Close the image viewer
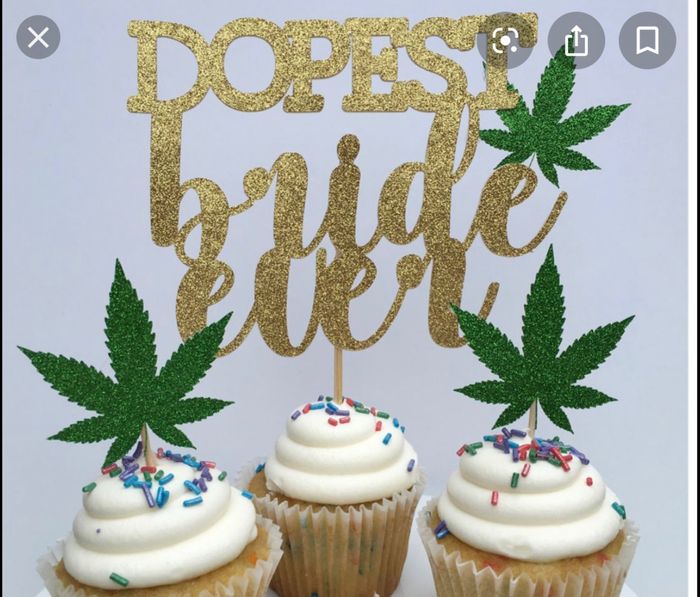Image resolution: width=700 pixels, height=597 pixels. (38, 39)
